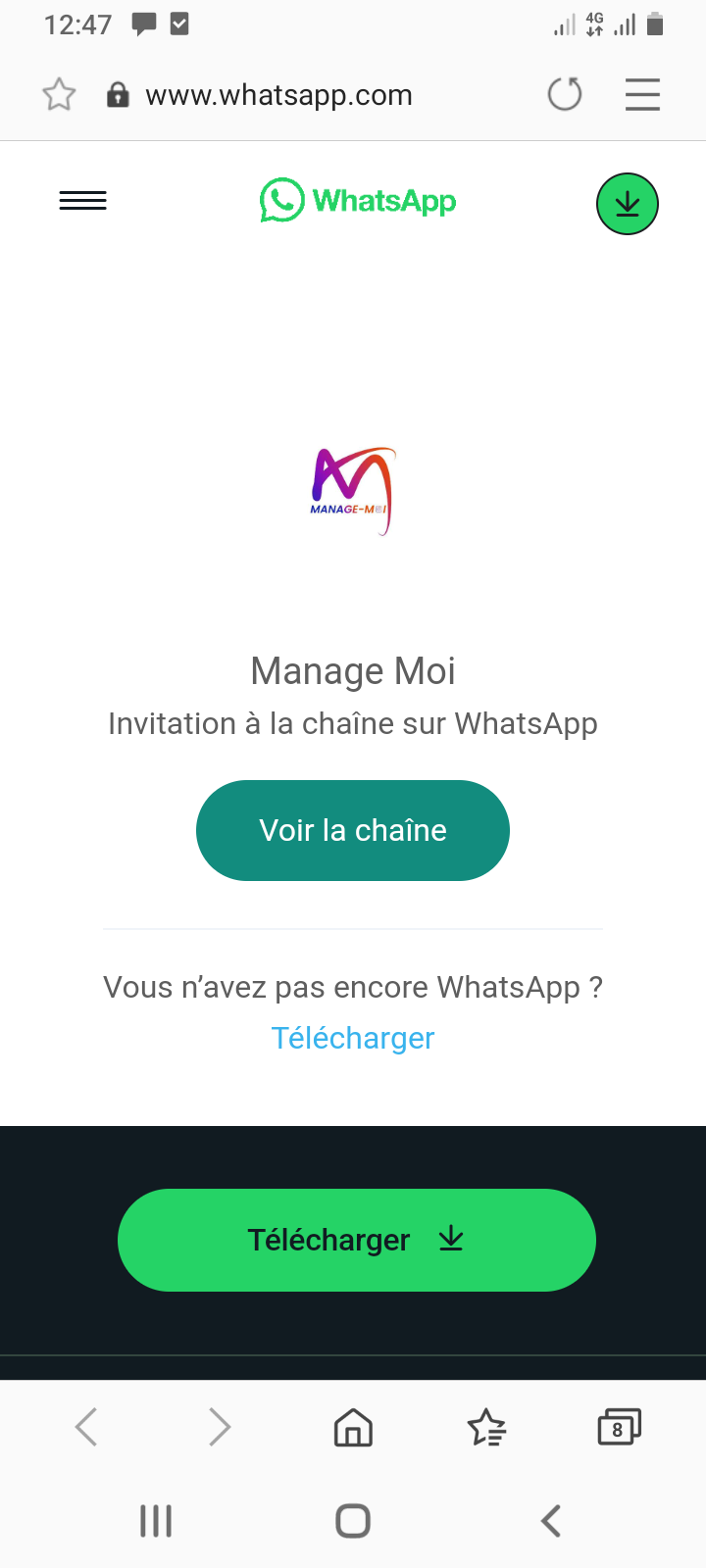Open the browser home page

pos(353,1428)
